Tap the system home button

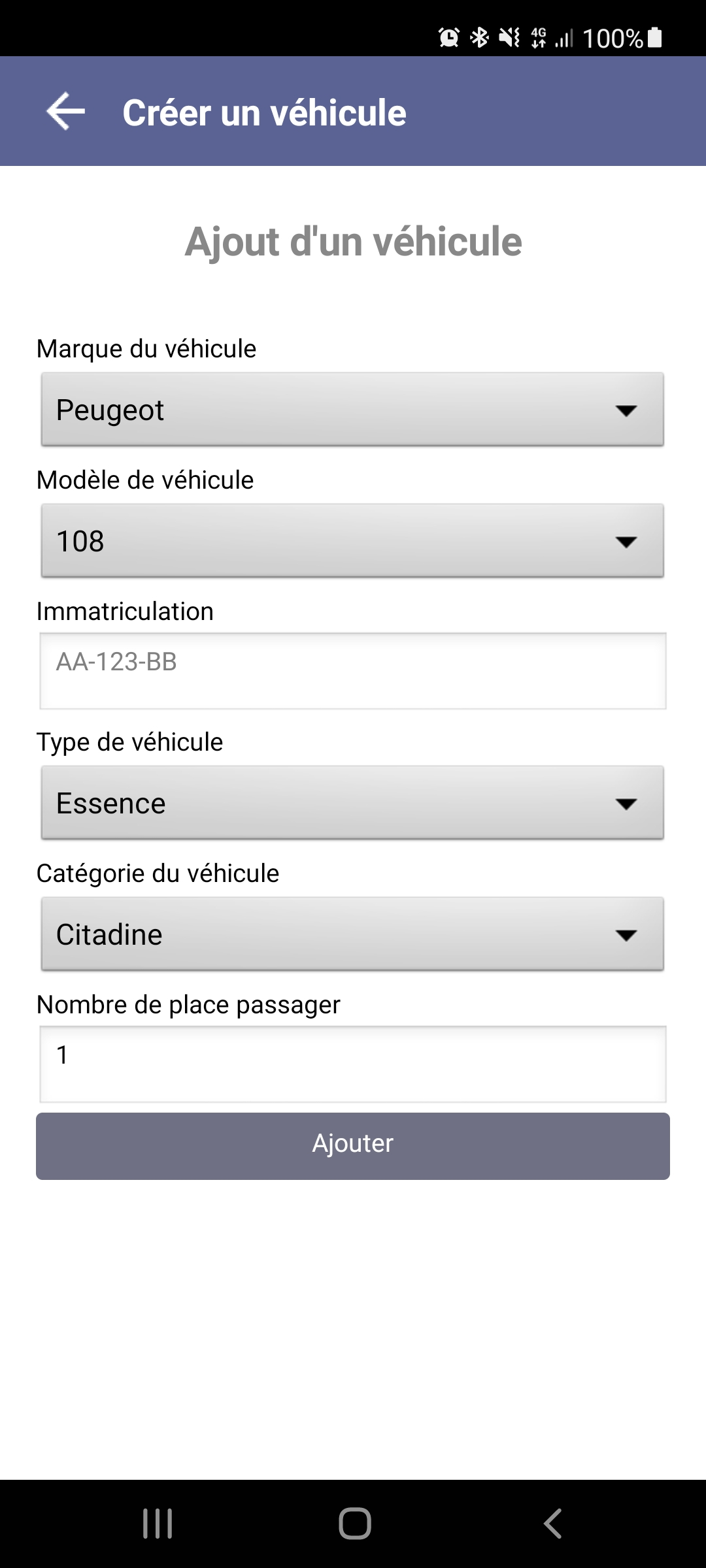(355, 1524)
